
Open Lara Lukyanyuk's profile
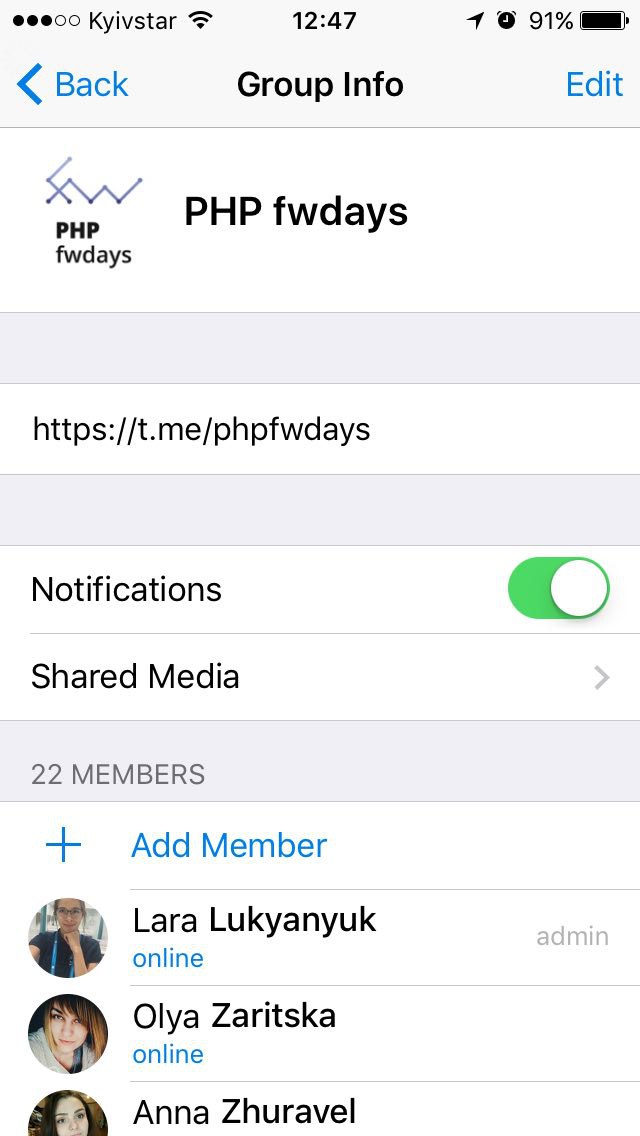[x=320, y=937]
